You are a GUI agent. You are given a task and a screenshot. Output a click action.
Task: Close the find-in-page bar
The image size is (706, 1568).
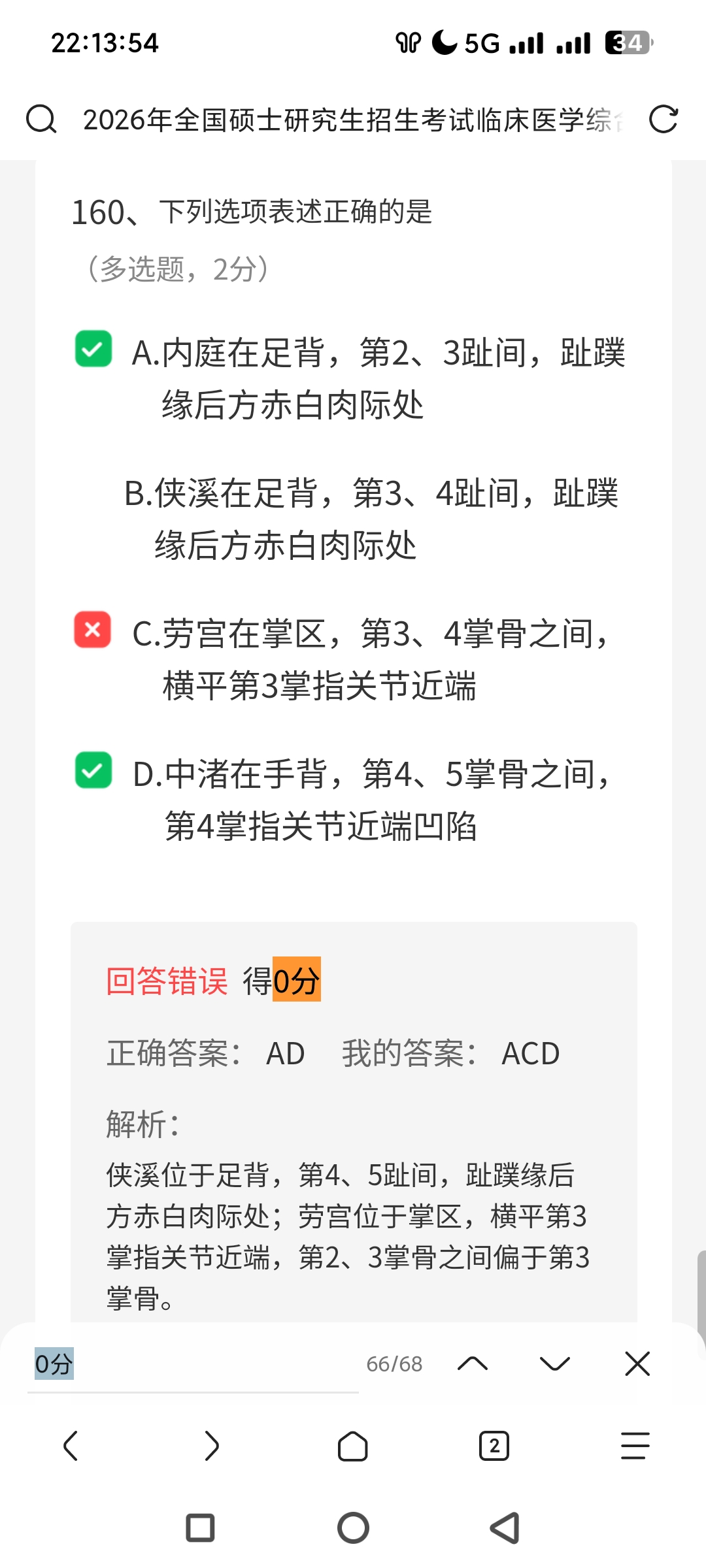[637, 1364]
